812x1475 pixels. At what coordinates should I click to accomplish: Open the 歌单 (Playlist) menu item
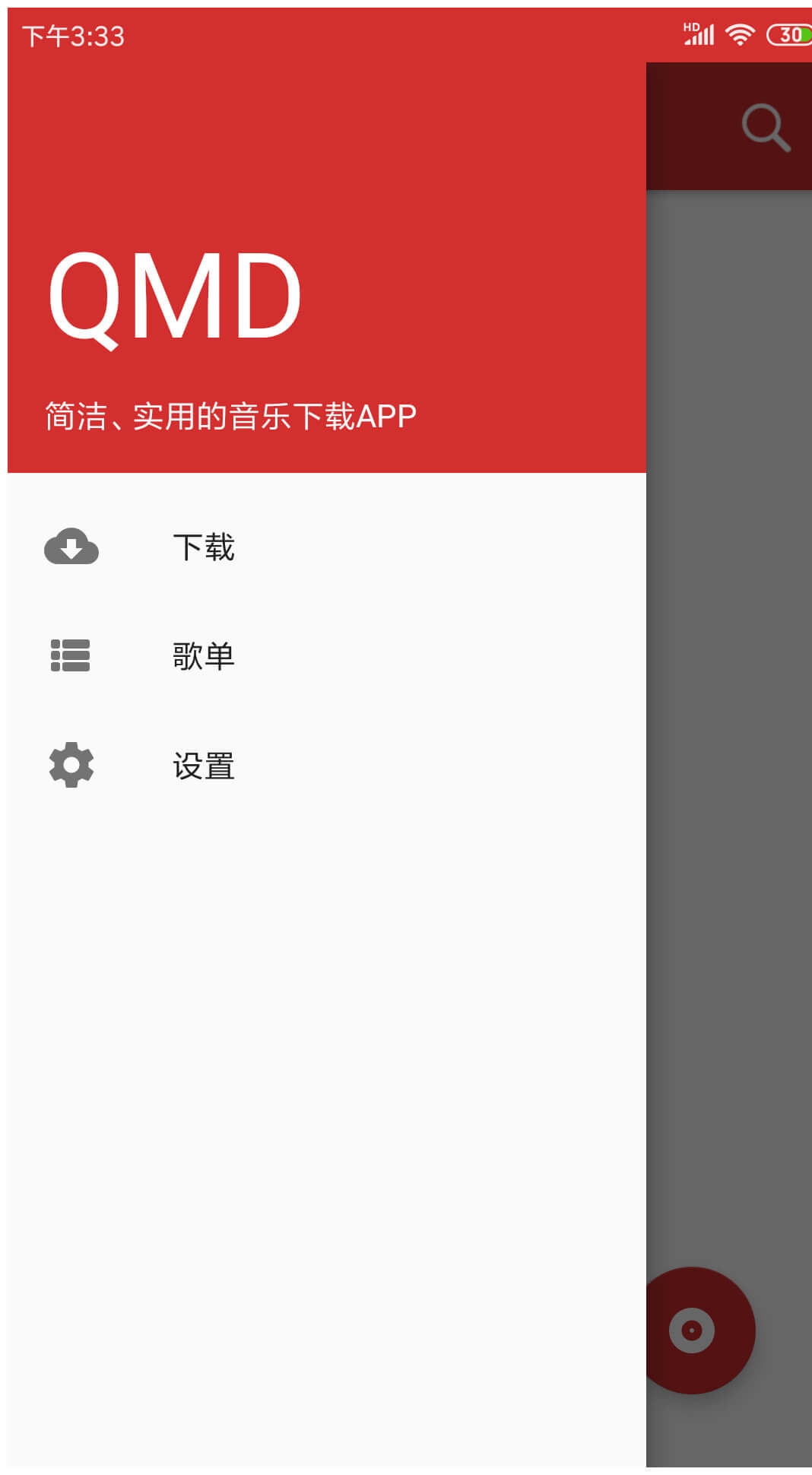(327, 656)
